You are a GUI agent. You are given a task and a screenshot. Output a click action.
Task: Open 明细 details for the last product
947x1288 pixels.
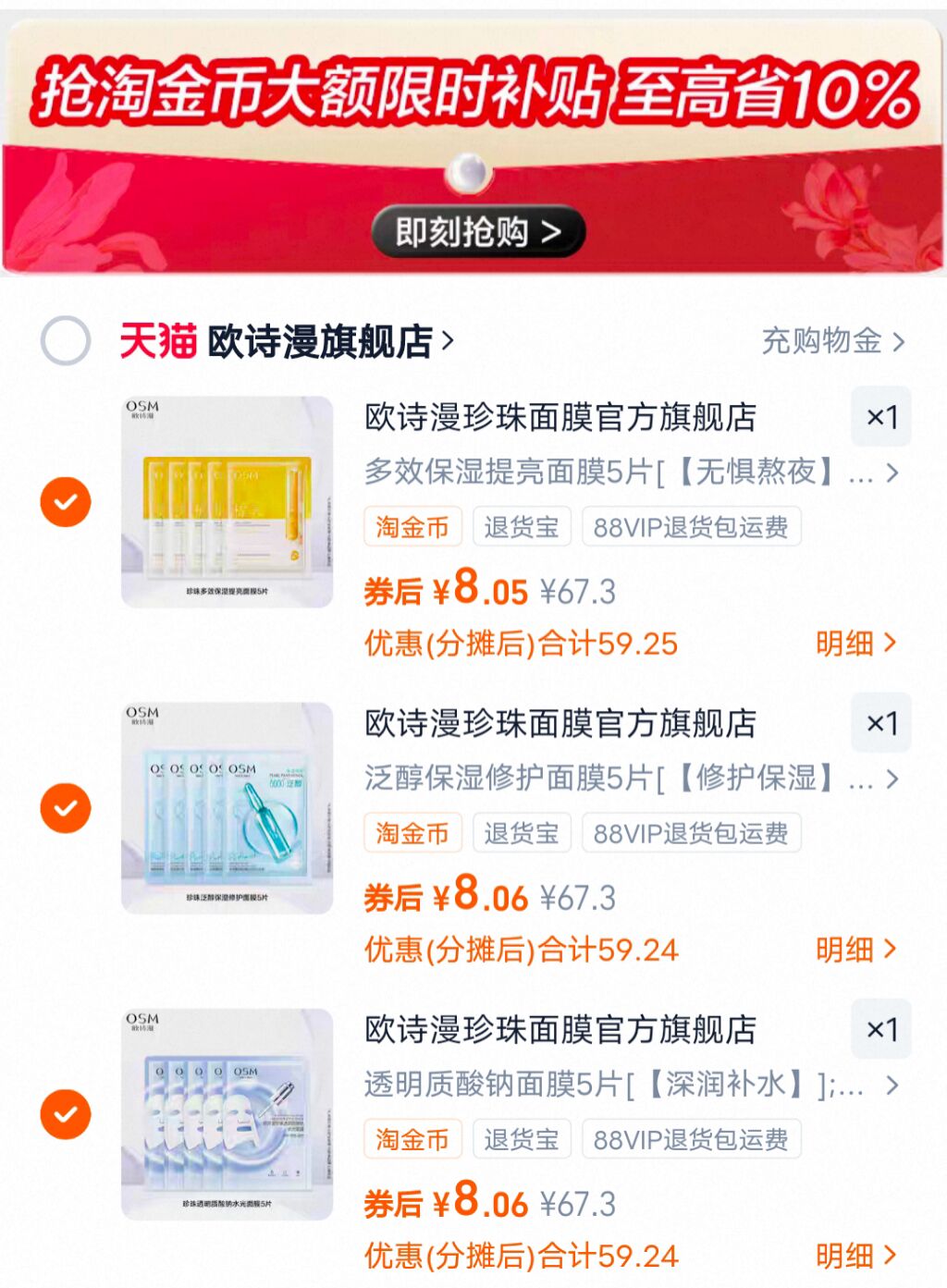860,1256
